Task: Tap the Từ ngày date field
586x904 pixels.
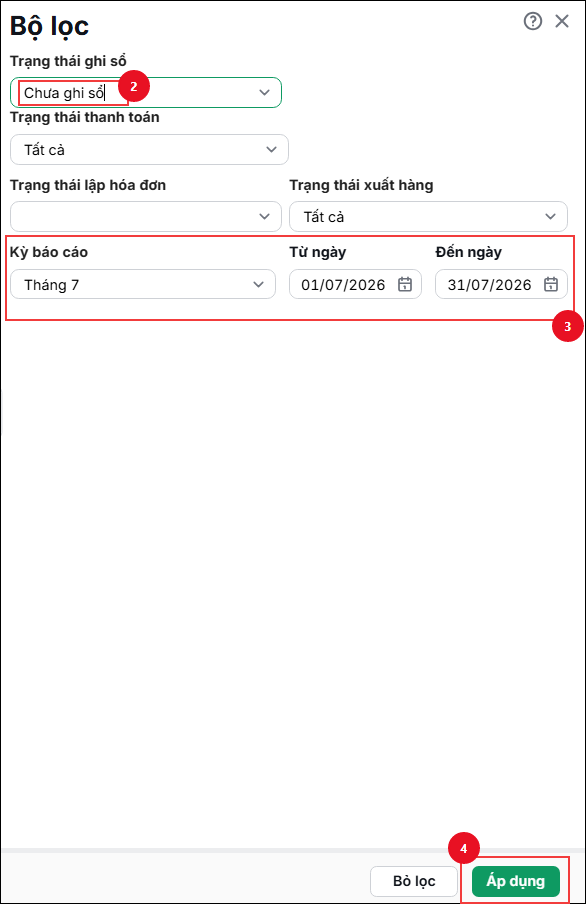Action: click(355, 284)
